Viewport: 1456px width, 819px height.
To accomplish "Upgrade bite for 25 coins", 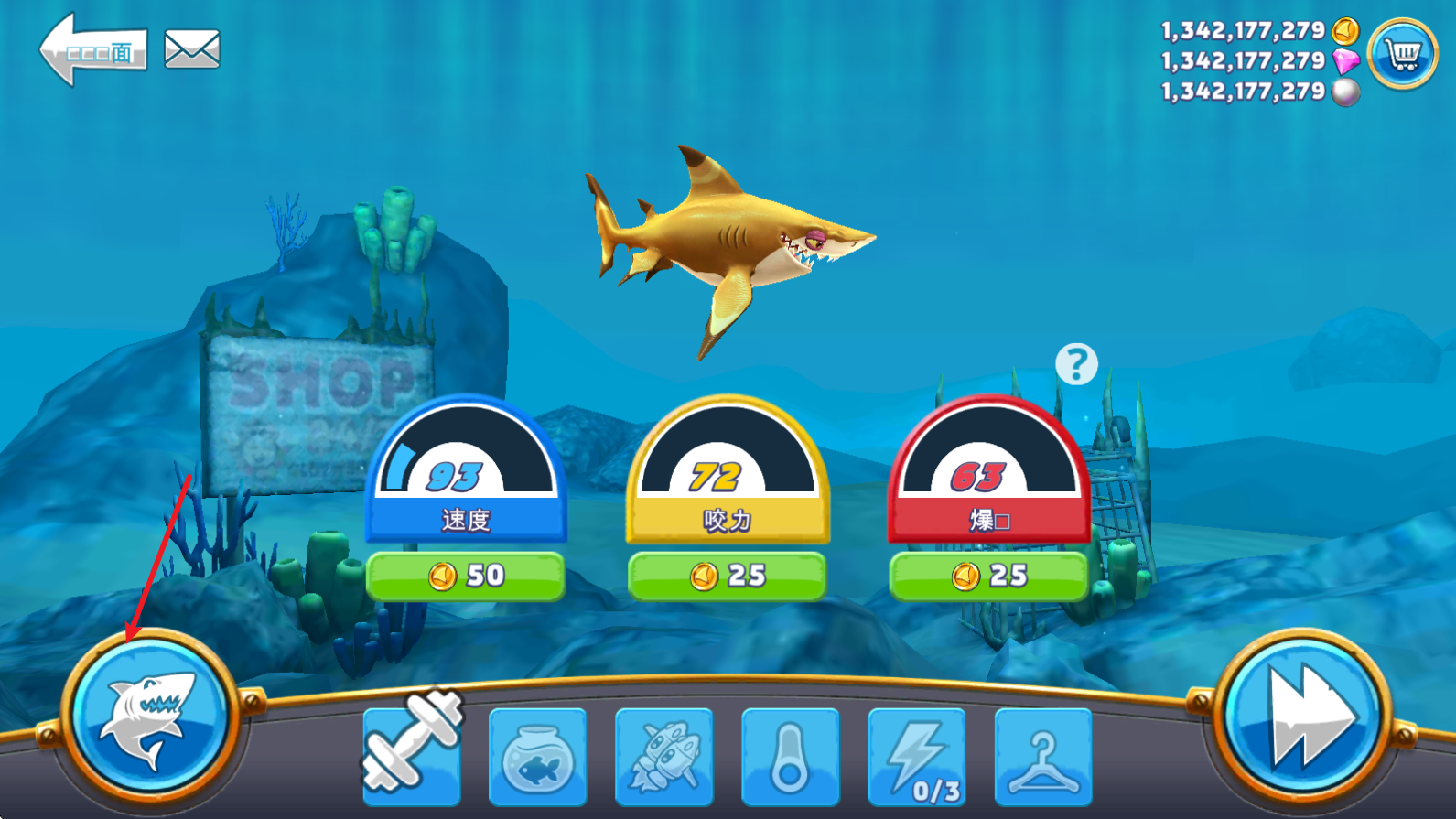I will (728, 576).
